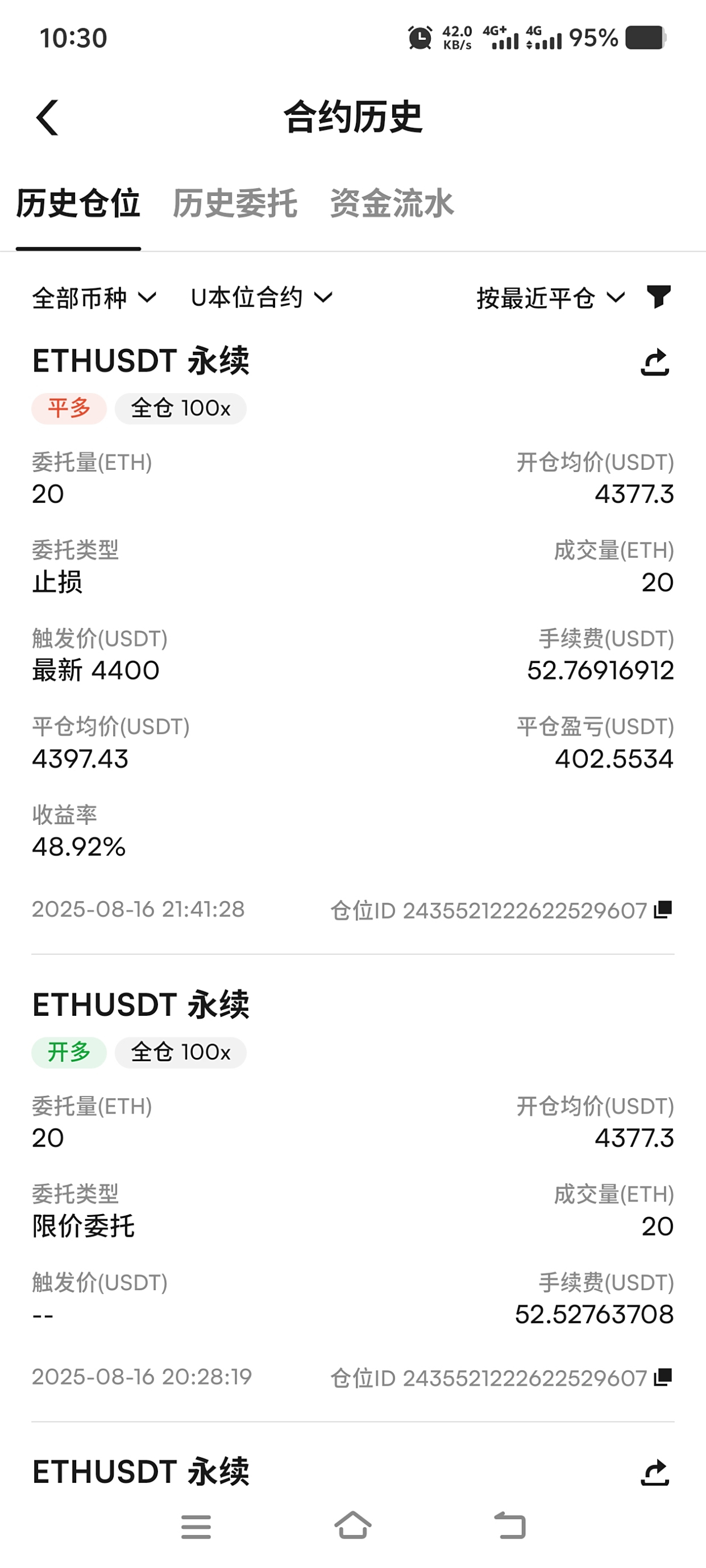Switch to the 资金流水 tab
The width and height of the screenshot is (706, 1568).
click(x=392, y=206)
